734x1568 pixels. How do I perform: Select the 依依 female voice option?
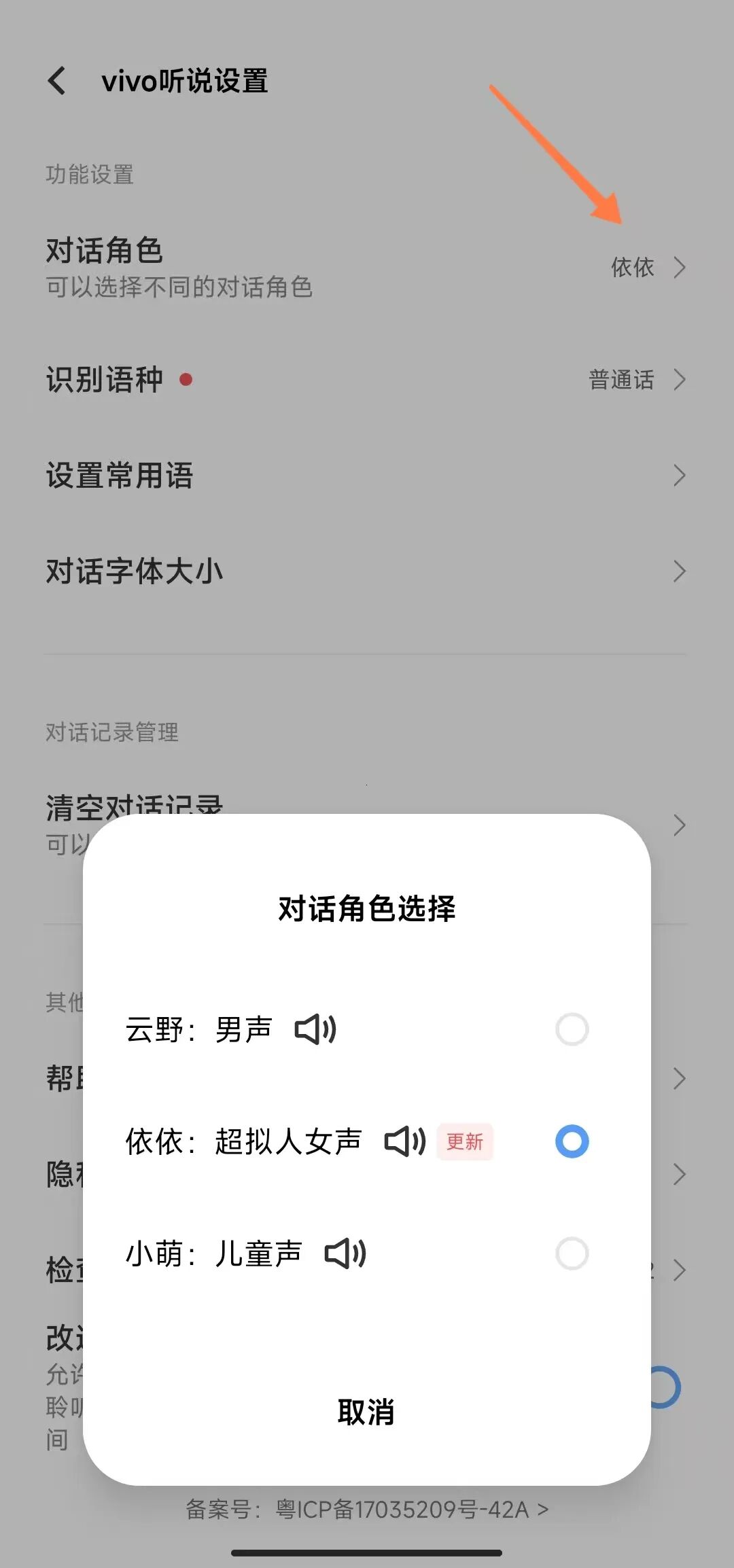pos(572,1141)
